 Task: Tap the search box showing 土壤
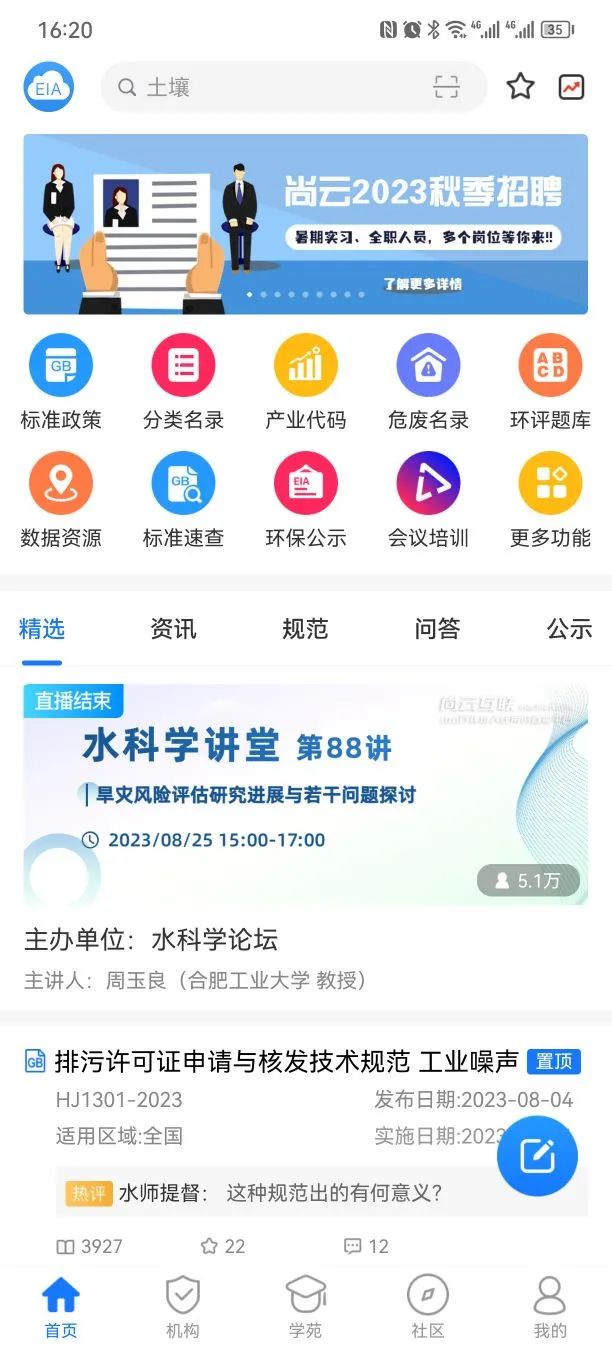[270, 88]
